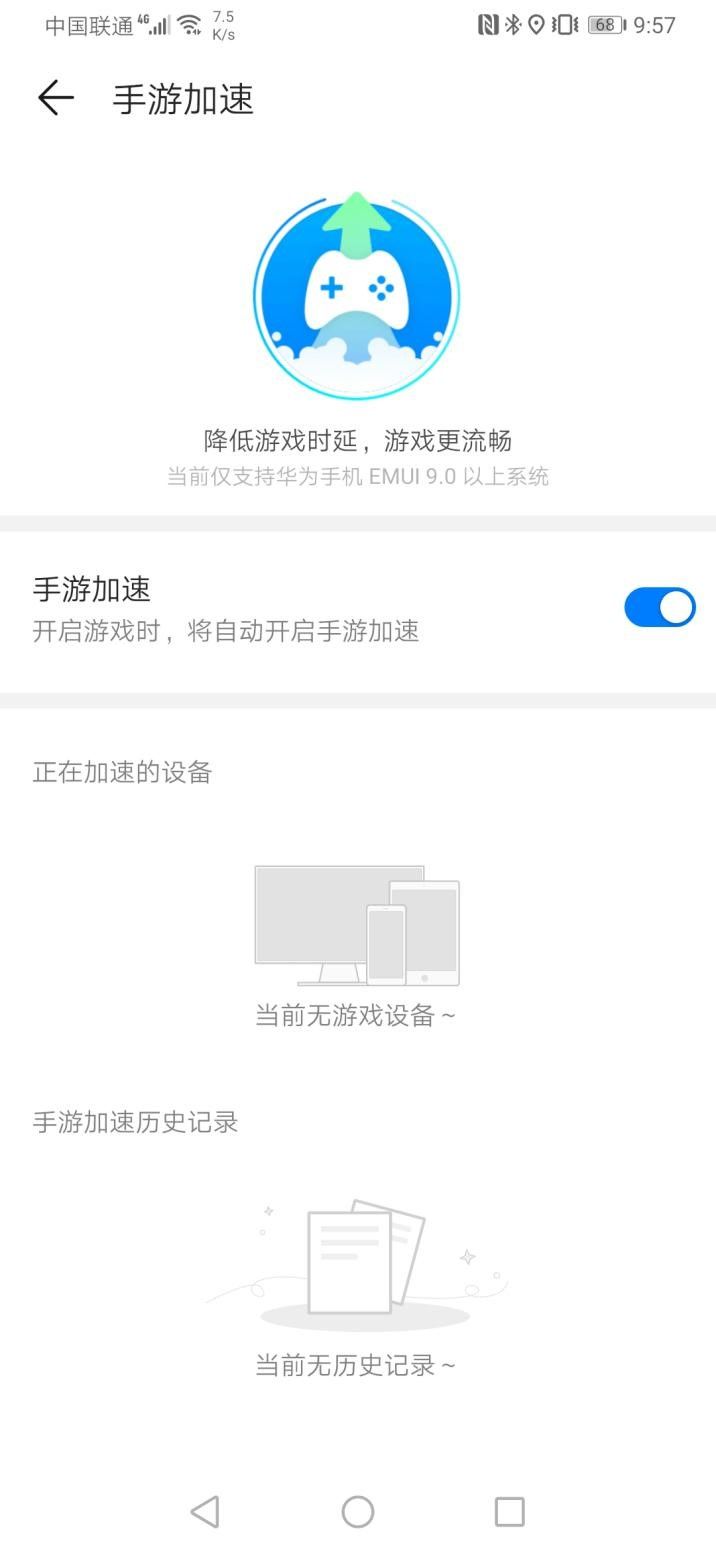Go back from 手游加速 page
Viewport: 716px width, 1551px height.
tap(56, 98)
